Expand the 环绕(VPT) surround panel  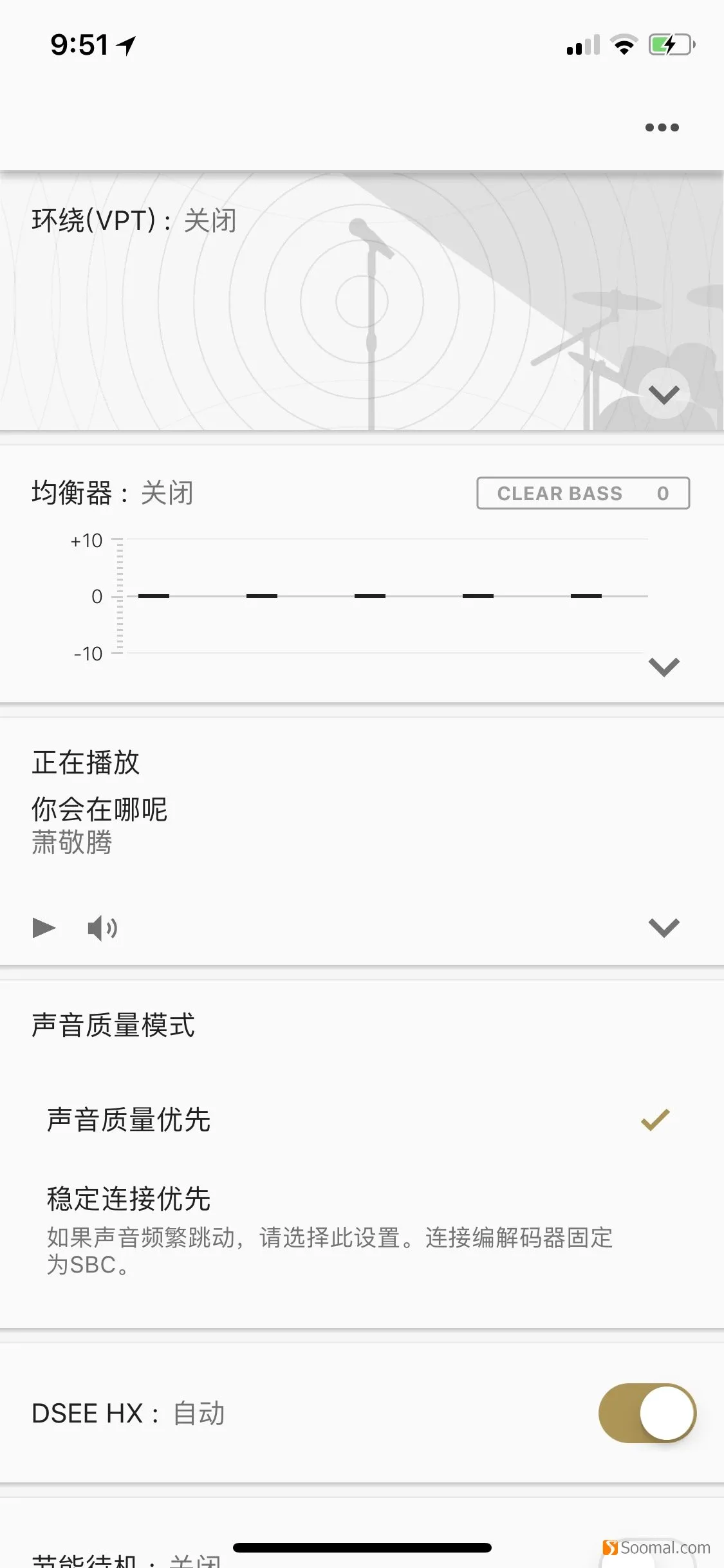point(664,394)
